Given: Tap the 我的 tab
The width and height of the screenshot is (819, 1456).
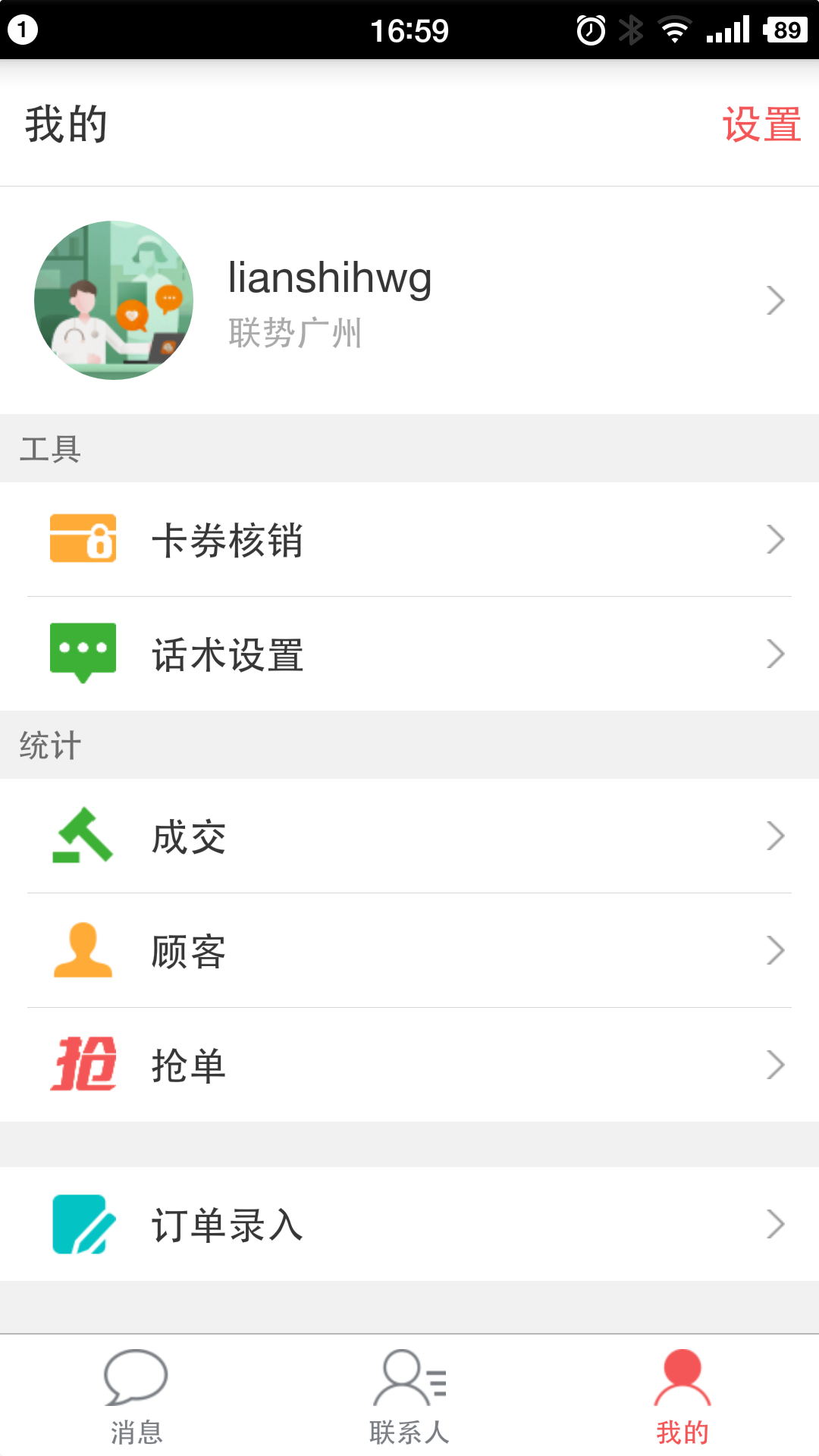Looking at the screenshot, I should pyautogui.click(x=682, y=1397).
